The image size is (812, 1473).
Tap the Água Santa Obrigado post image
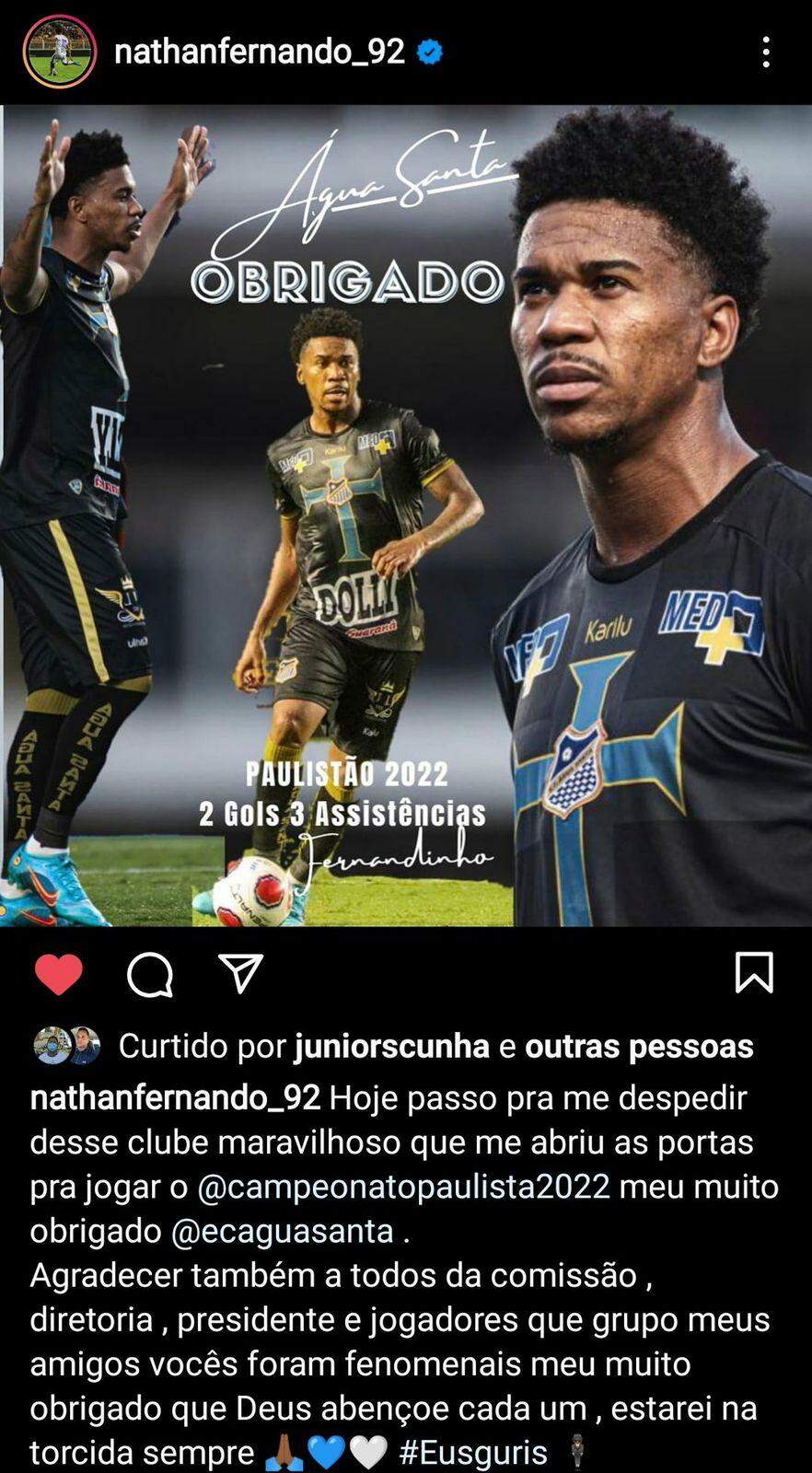(406, 516)
